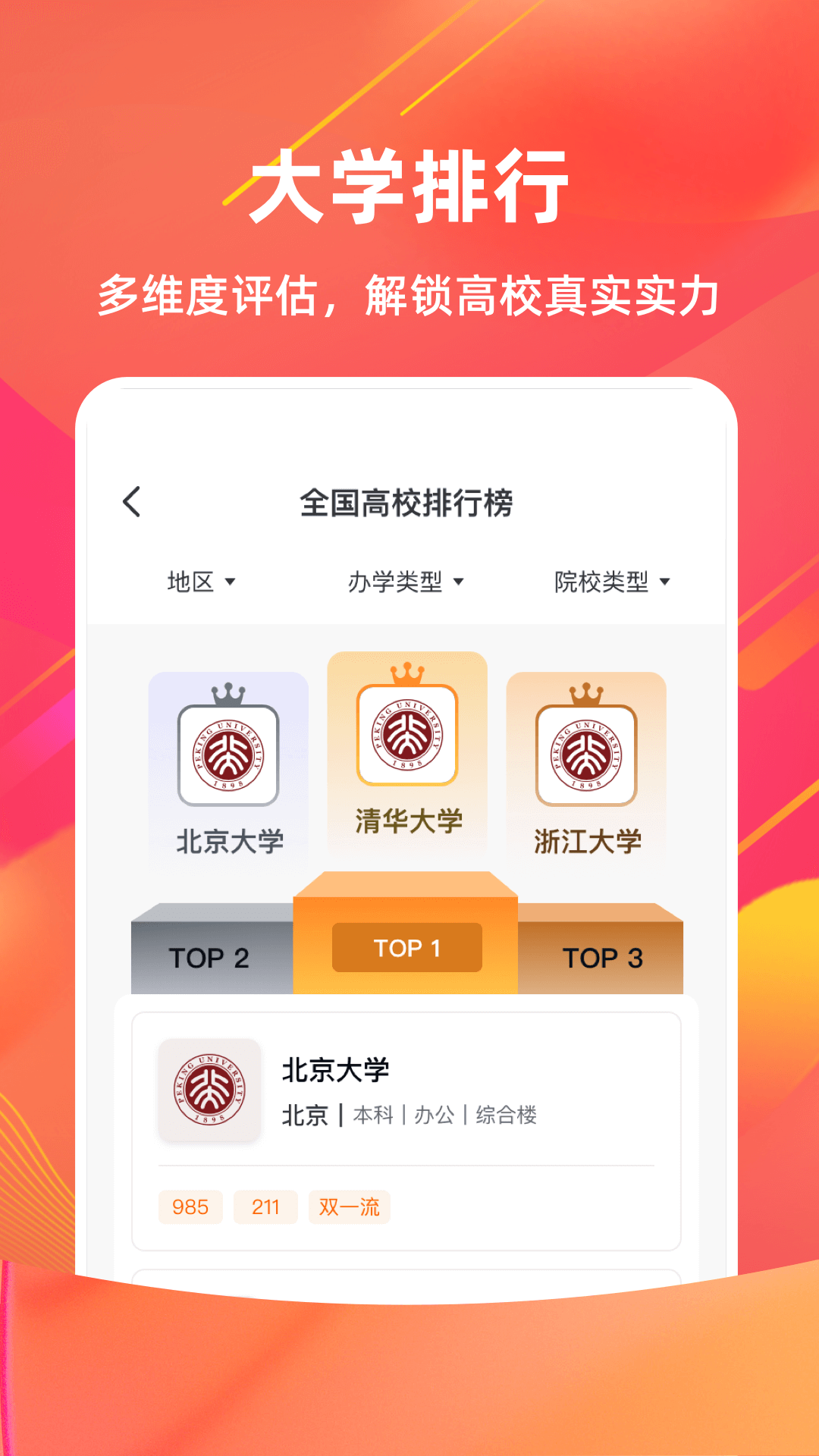Tap the 北京 | 本科 info line

pos(402,1115)
